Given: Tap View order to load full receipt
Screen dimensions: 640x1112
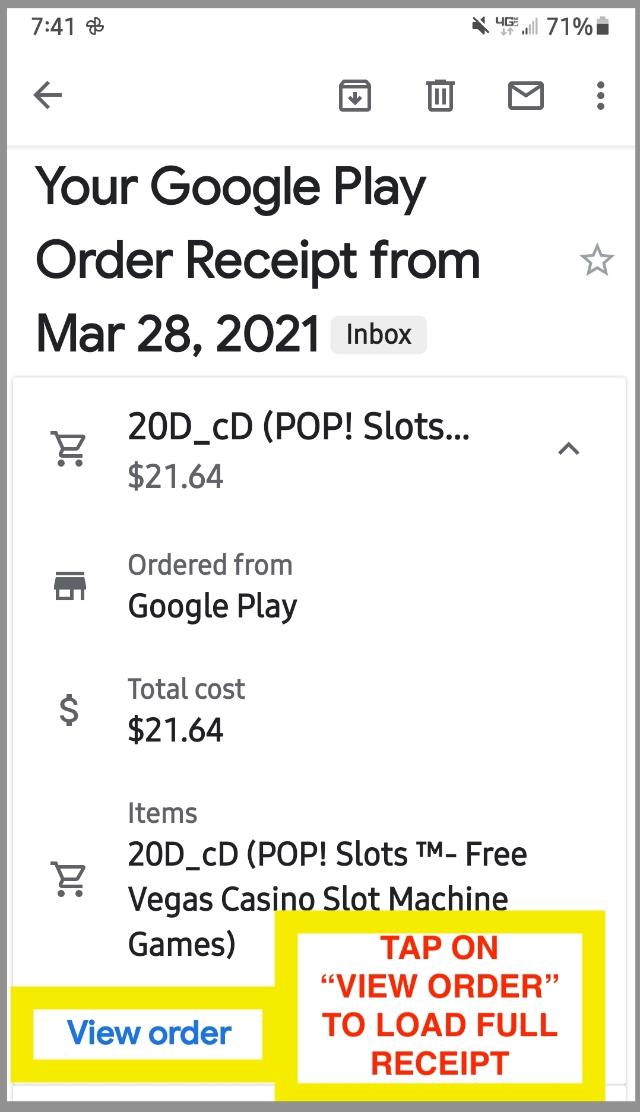Looking at the screenshot, I should (149, 1033).
